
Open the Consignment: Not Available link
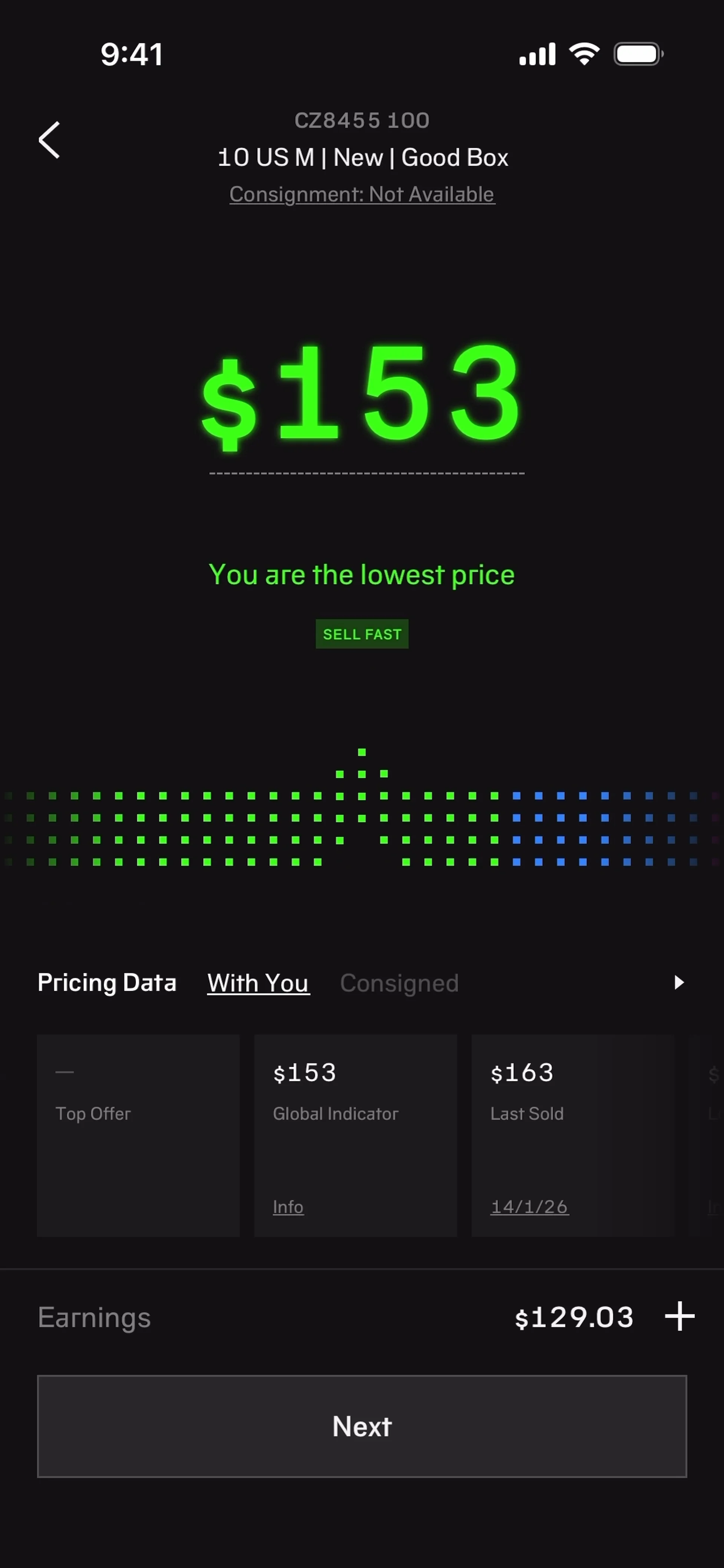362,194
